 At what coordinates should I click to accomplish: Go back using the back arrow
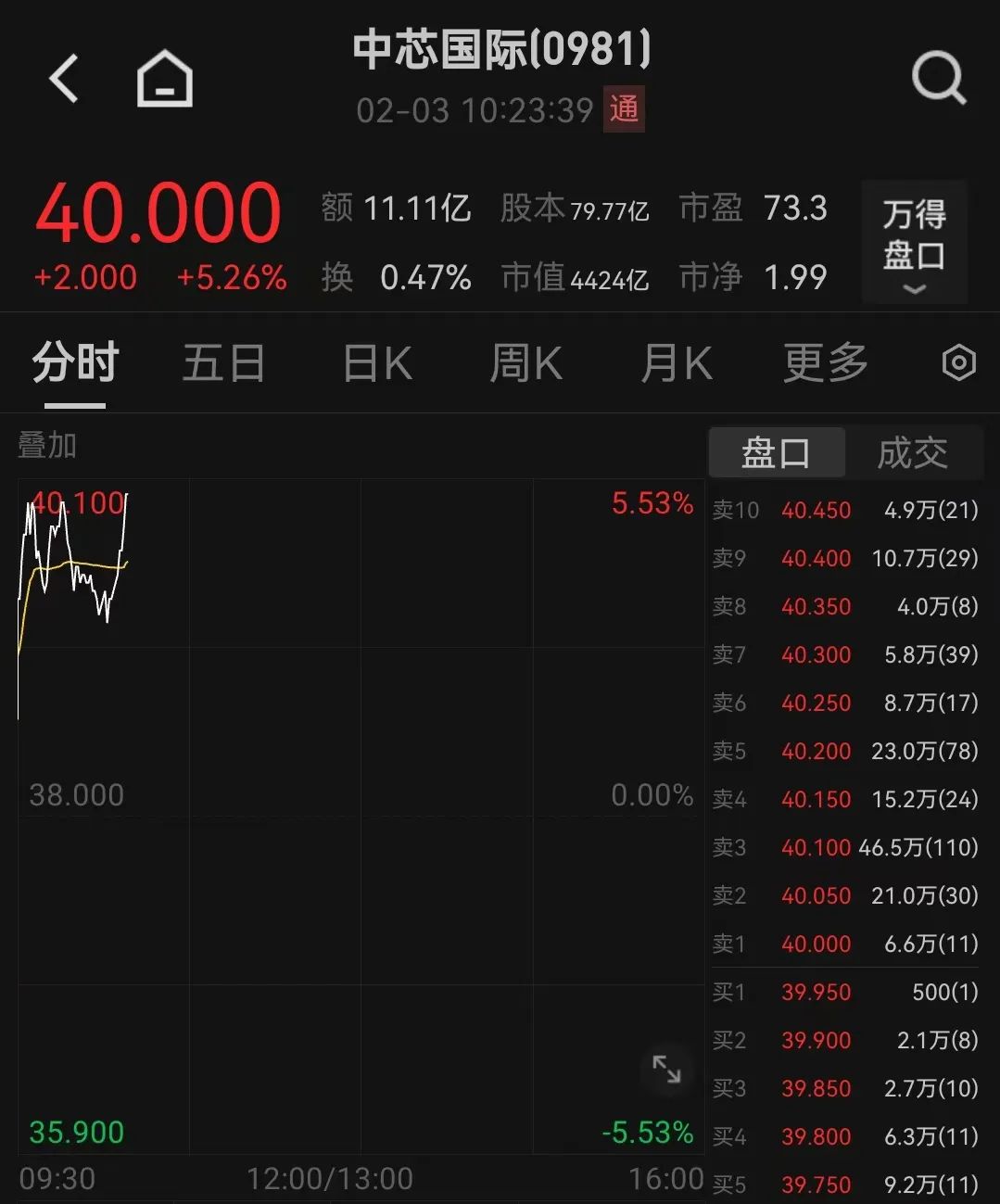[63, 79]
